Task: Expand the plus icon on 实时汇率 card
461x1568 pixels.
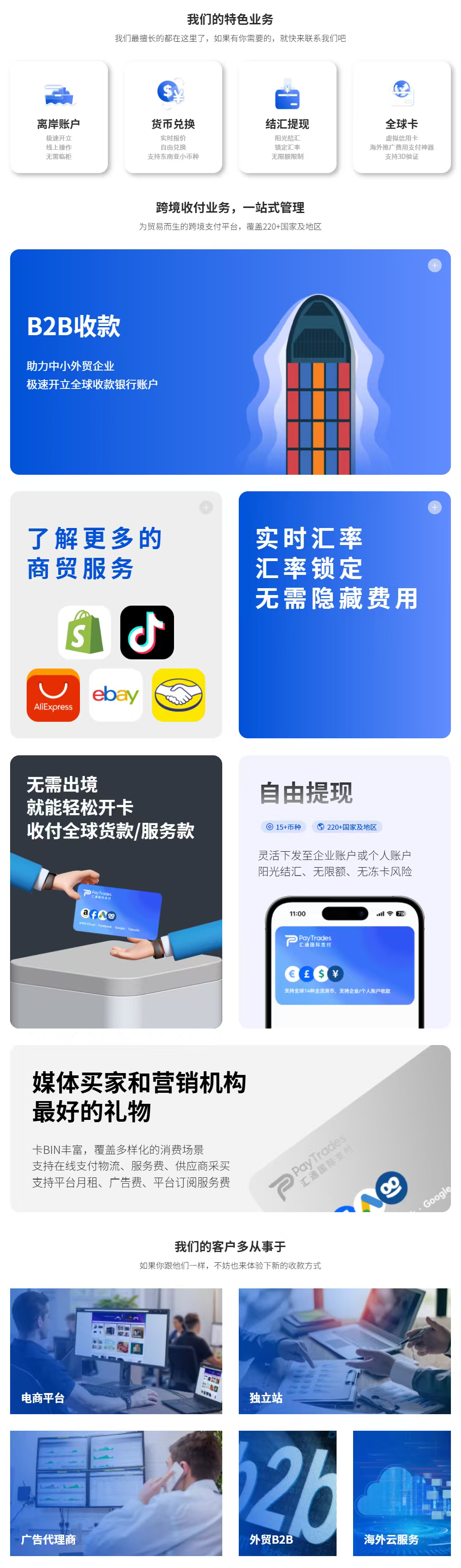Action: click(434, 507)
